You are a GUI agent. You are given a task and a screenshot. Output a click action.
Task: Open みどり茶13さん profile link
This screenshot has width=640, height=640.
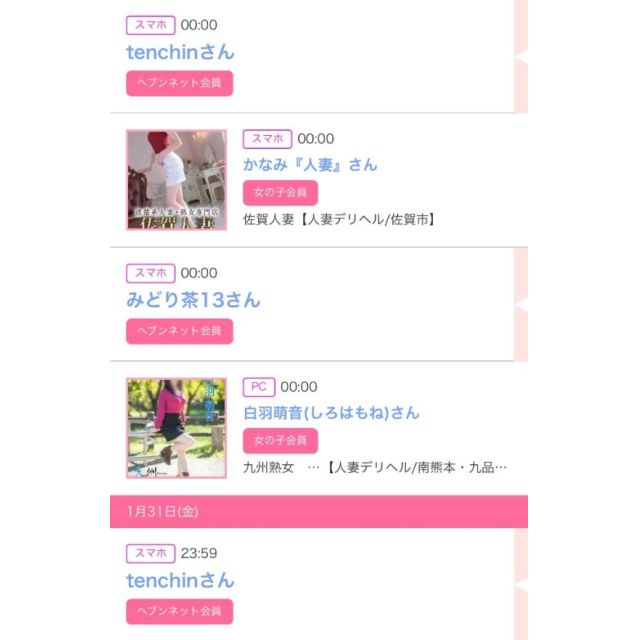(x=193, y=300)
